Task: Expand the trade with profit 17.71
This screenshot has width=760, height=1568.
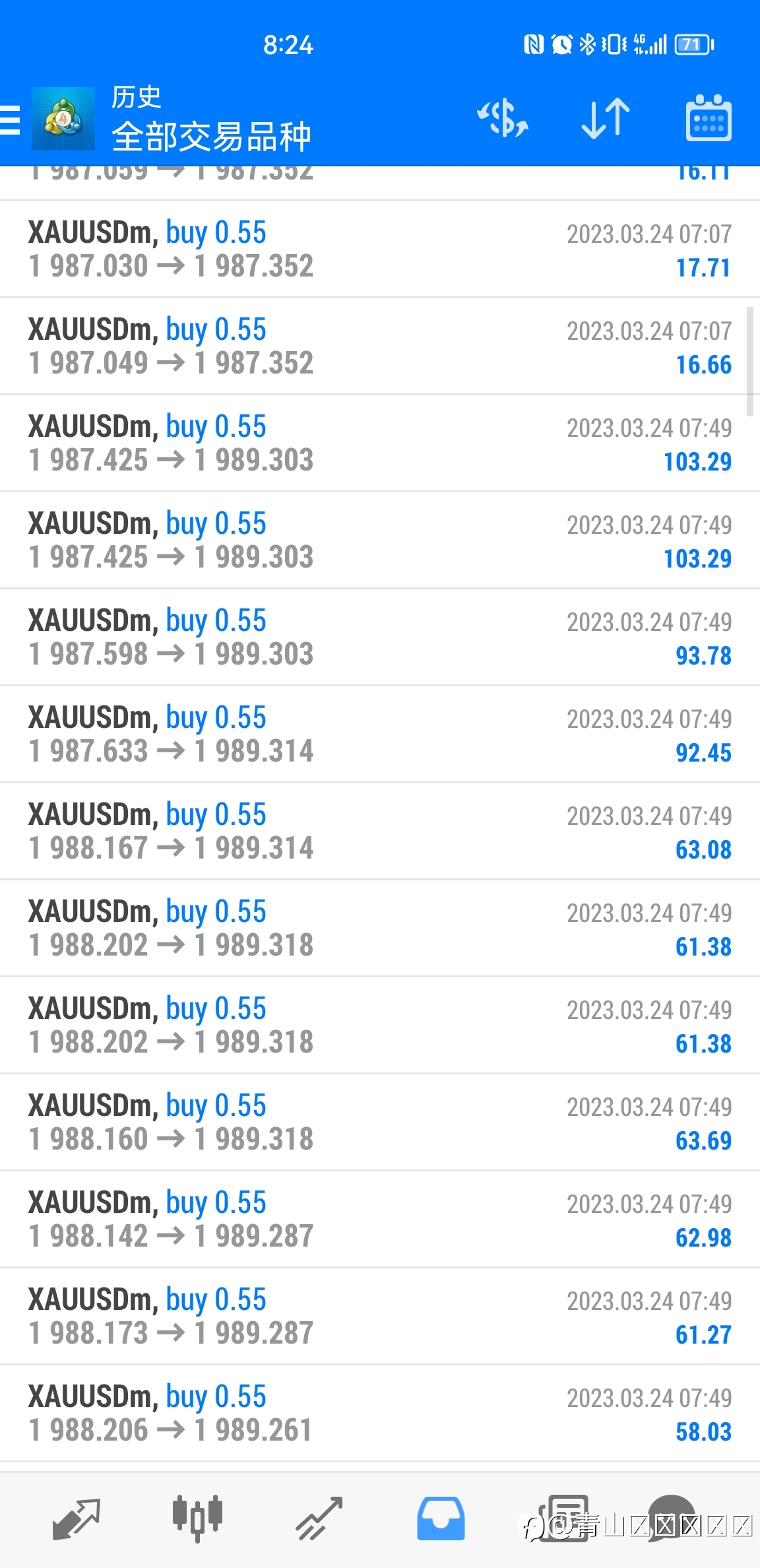Action: [x=380, y=249]
